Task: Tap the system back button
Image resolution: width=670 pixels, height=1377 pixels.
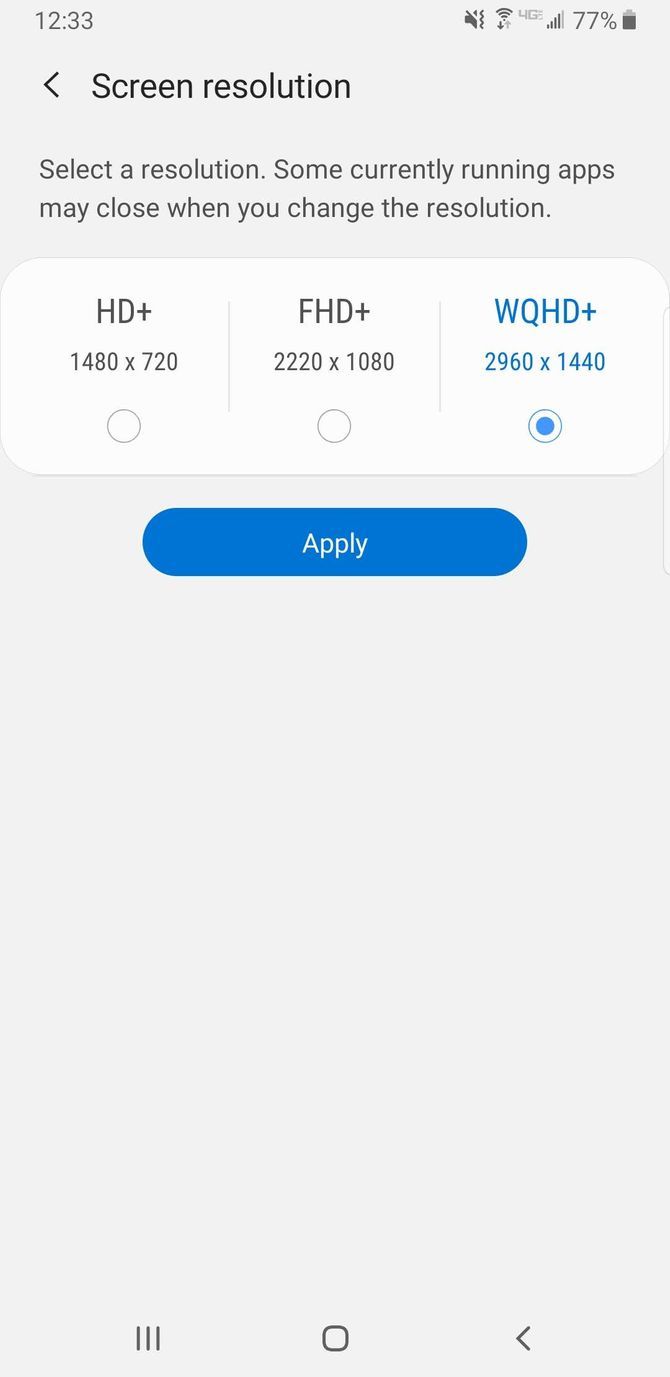Action: click(x=522, y=1338)
